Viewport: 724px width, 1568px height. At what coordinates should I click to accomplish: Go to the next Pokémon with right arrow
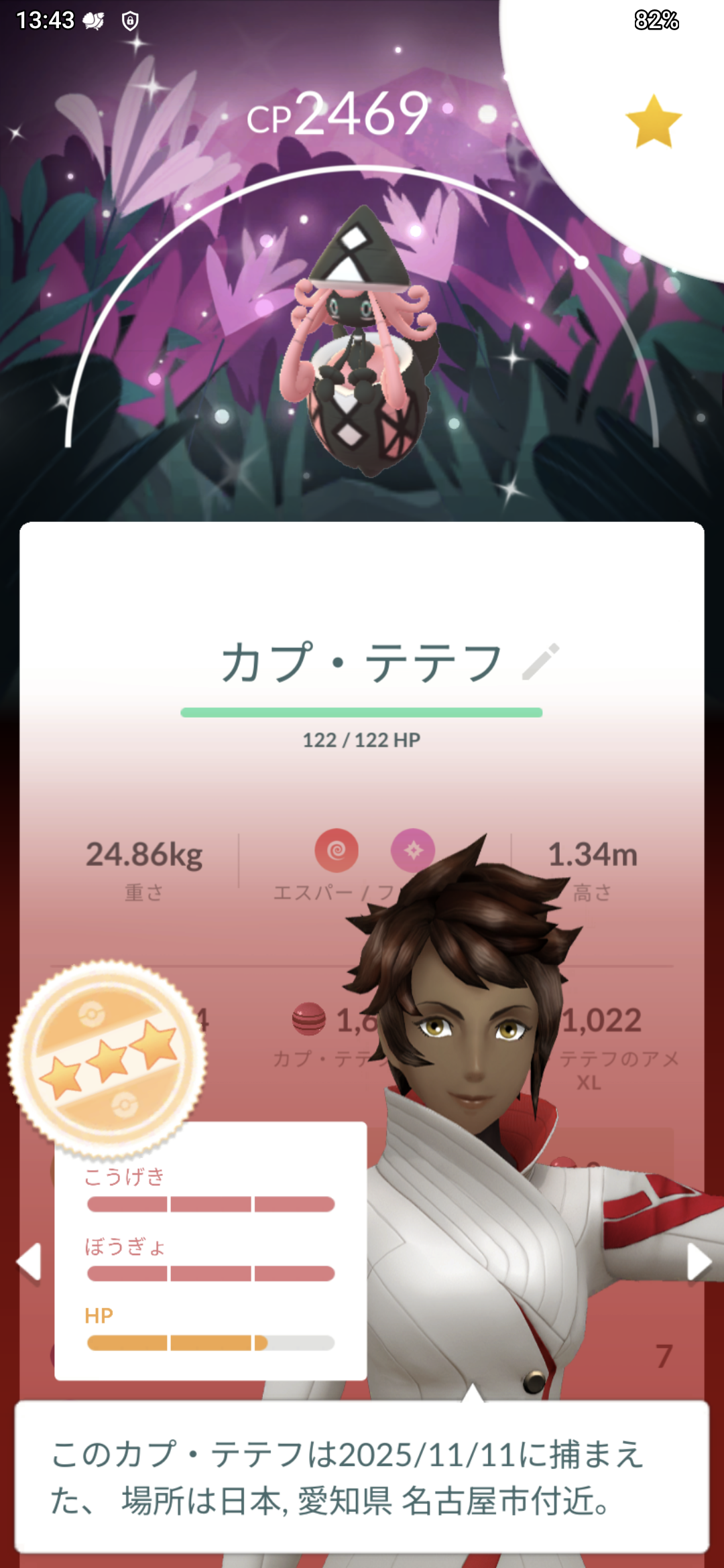pos(699,1262)
